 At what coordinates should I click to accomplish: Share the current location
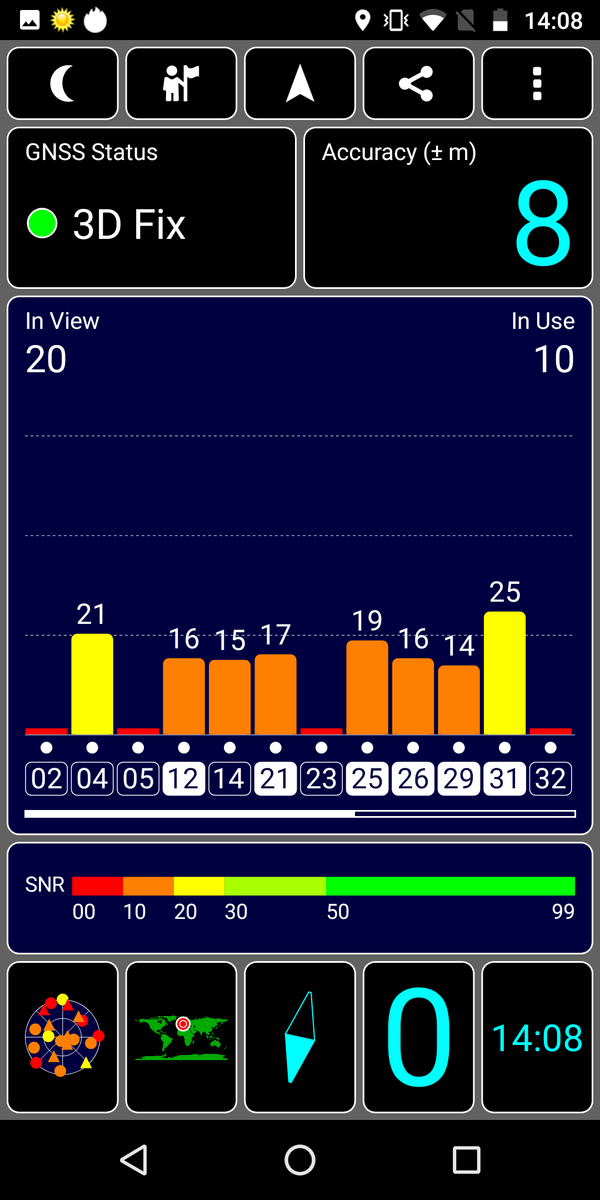tap(418, 84)
